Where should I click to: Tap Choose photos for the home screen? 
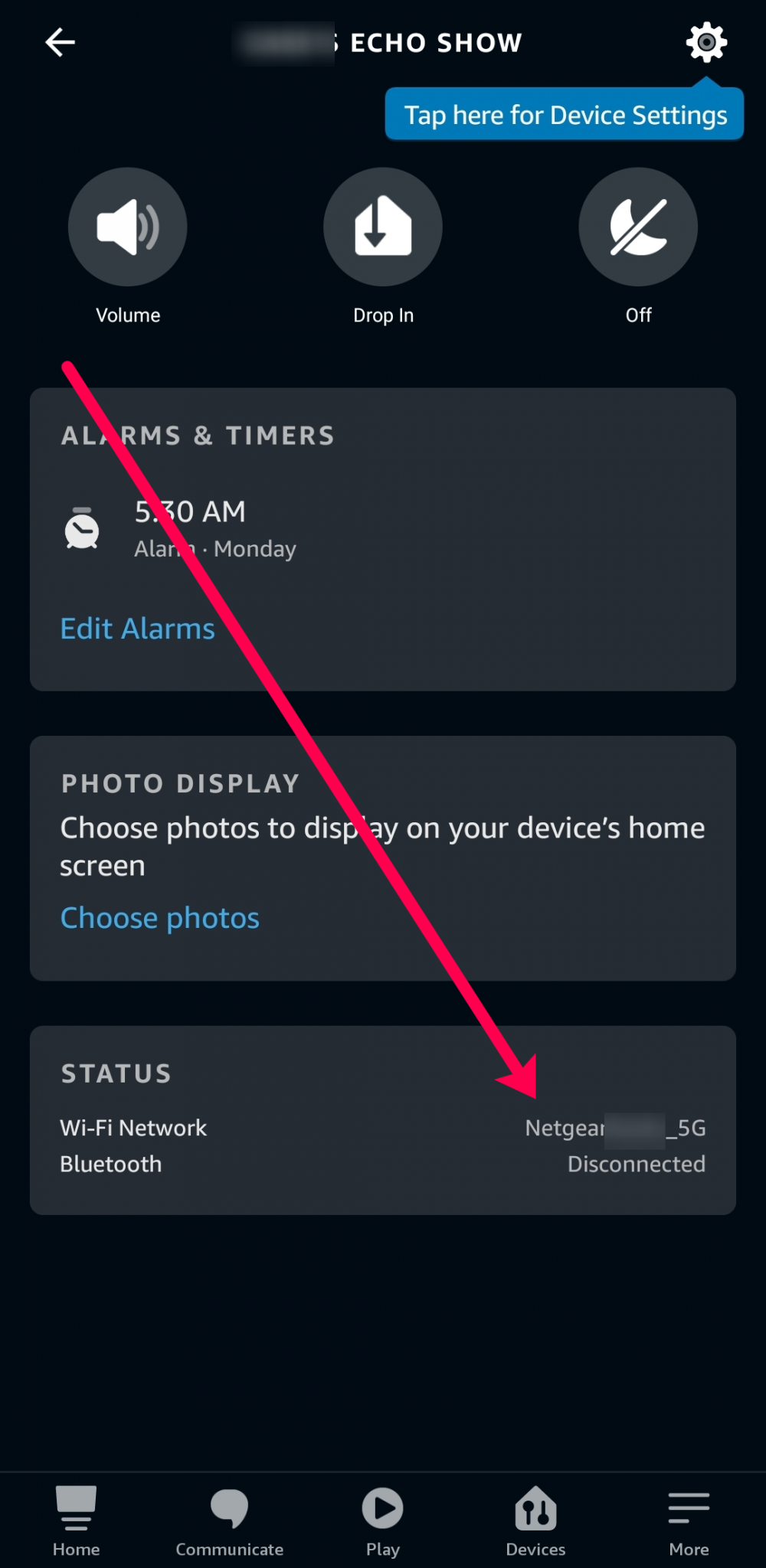(159, 917)
